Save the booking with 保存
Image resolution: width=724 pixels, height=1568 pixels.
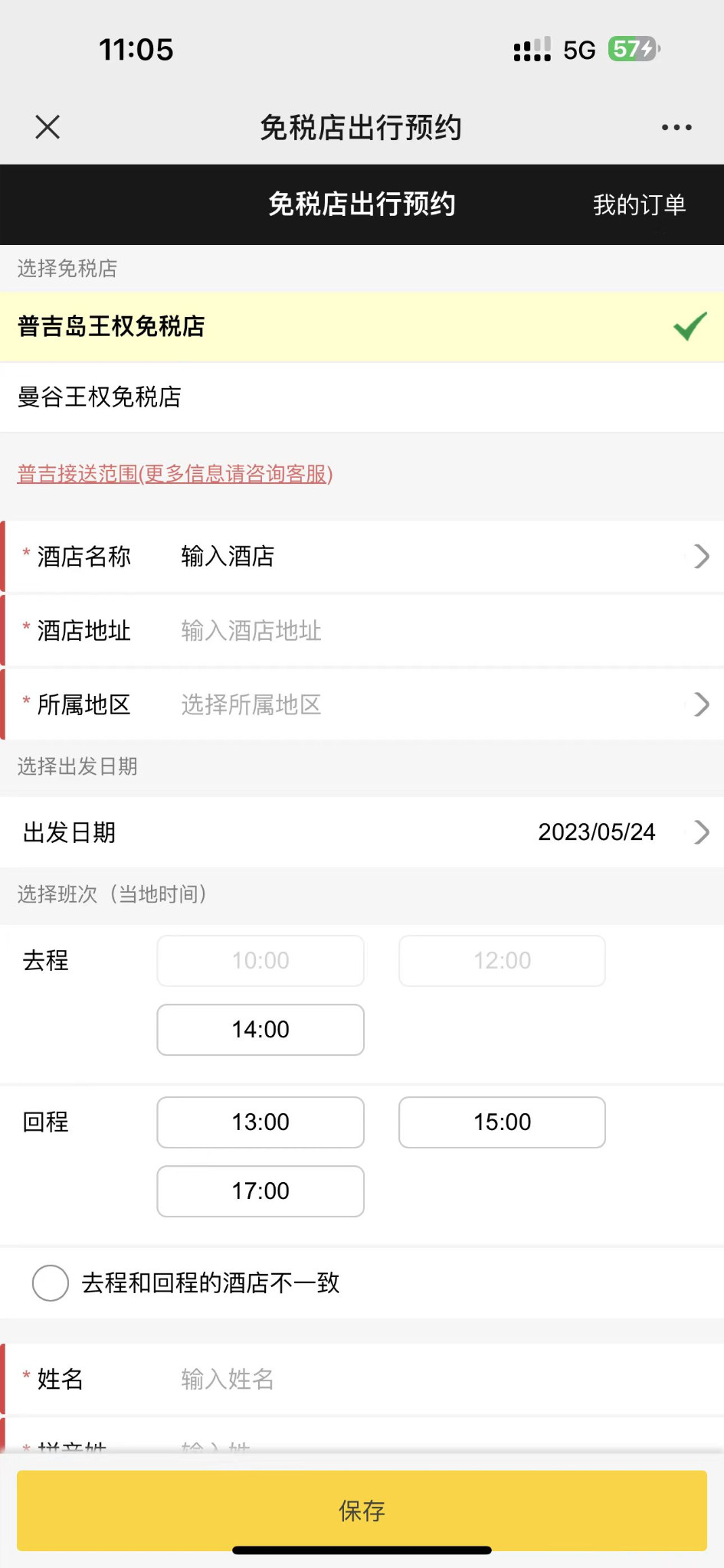click(362, 1511)
